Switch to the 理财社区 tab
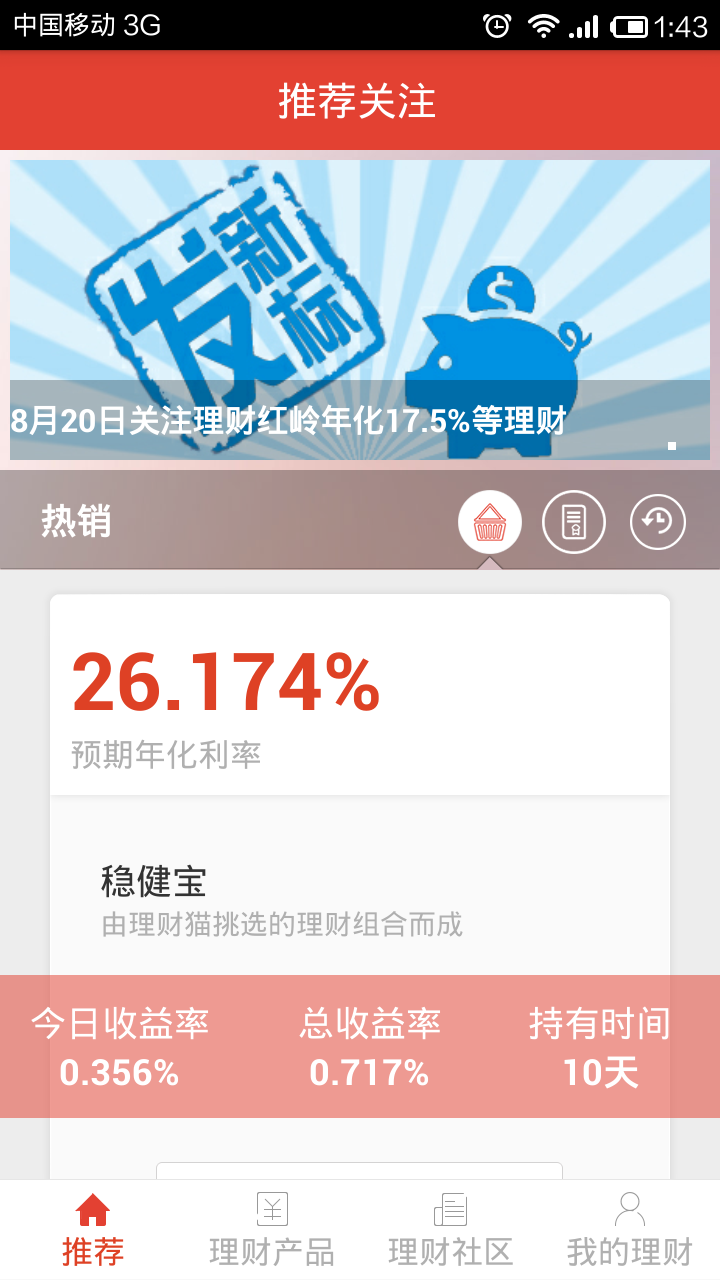 tap(450, 1230)
